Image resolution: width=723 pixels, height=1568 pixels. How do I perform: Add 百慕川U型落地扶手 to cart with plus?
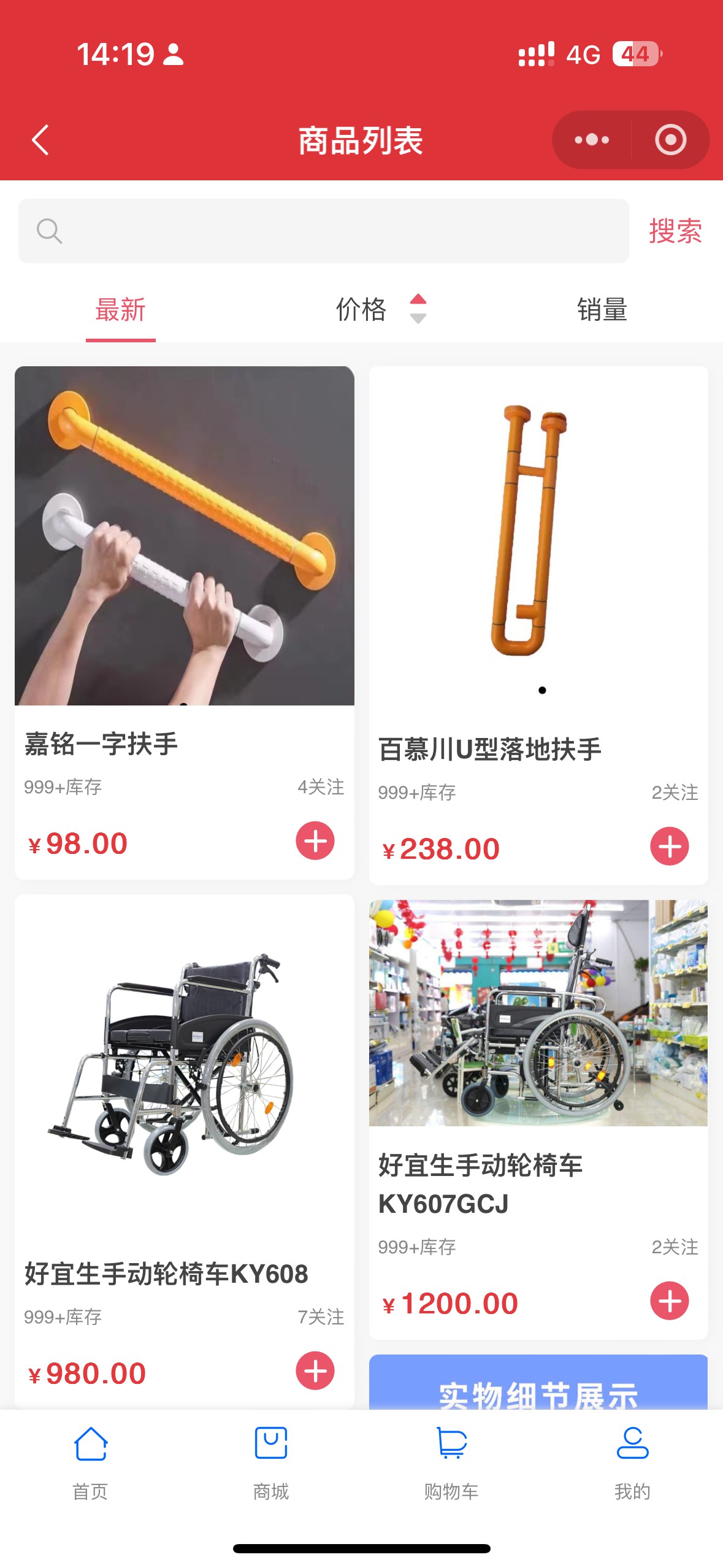[x=669, y=847]
